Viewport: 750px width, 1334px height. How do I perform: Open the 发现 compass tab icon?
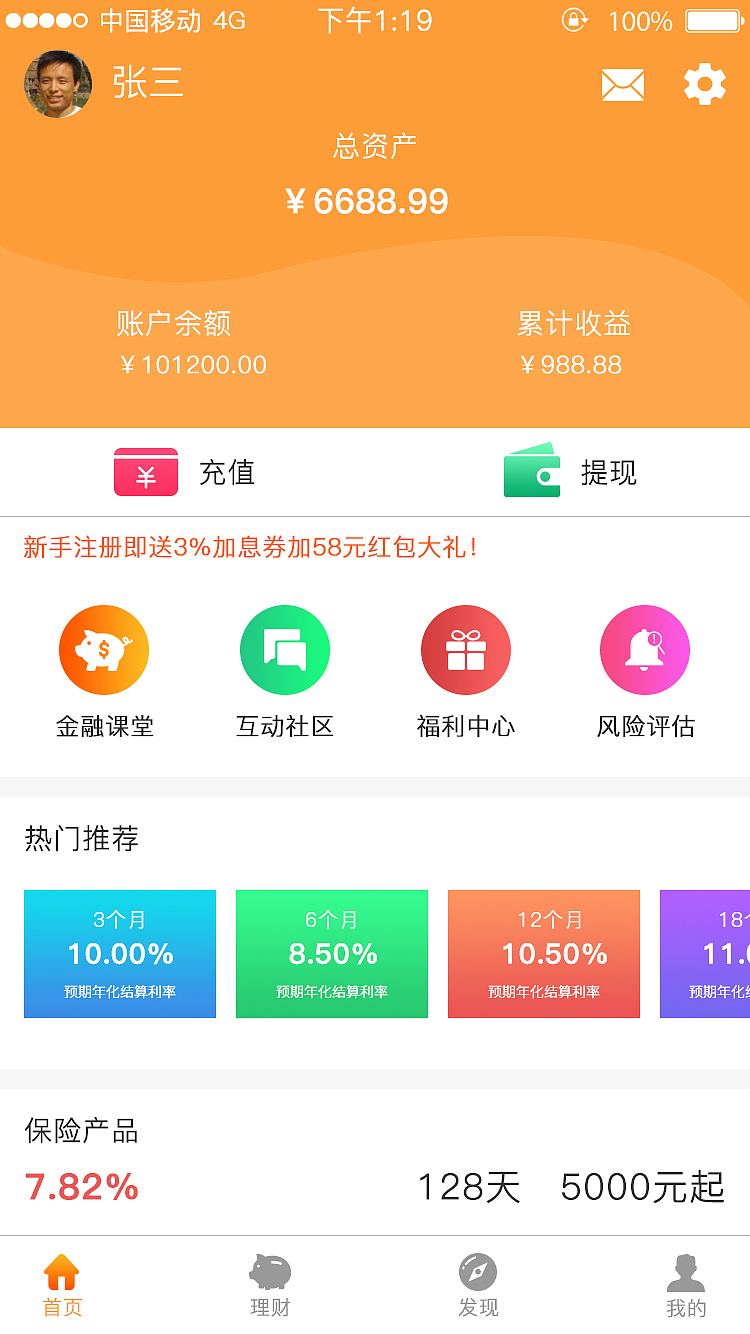(477, 1271)
